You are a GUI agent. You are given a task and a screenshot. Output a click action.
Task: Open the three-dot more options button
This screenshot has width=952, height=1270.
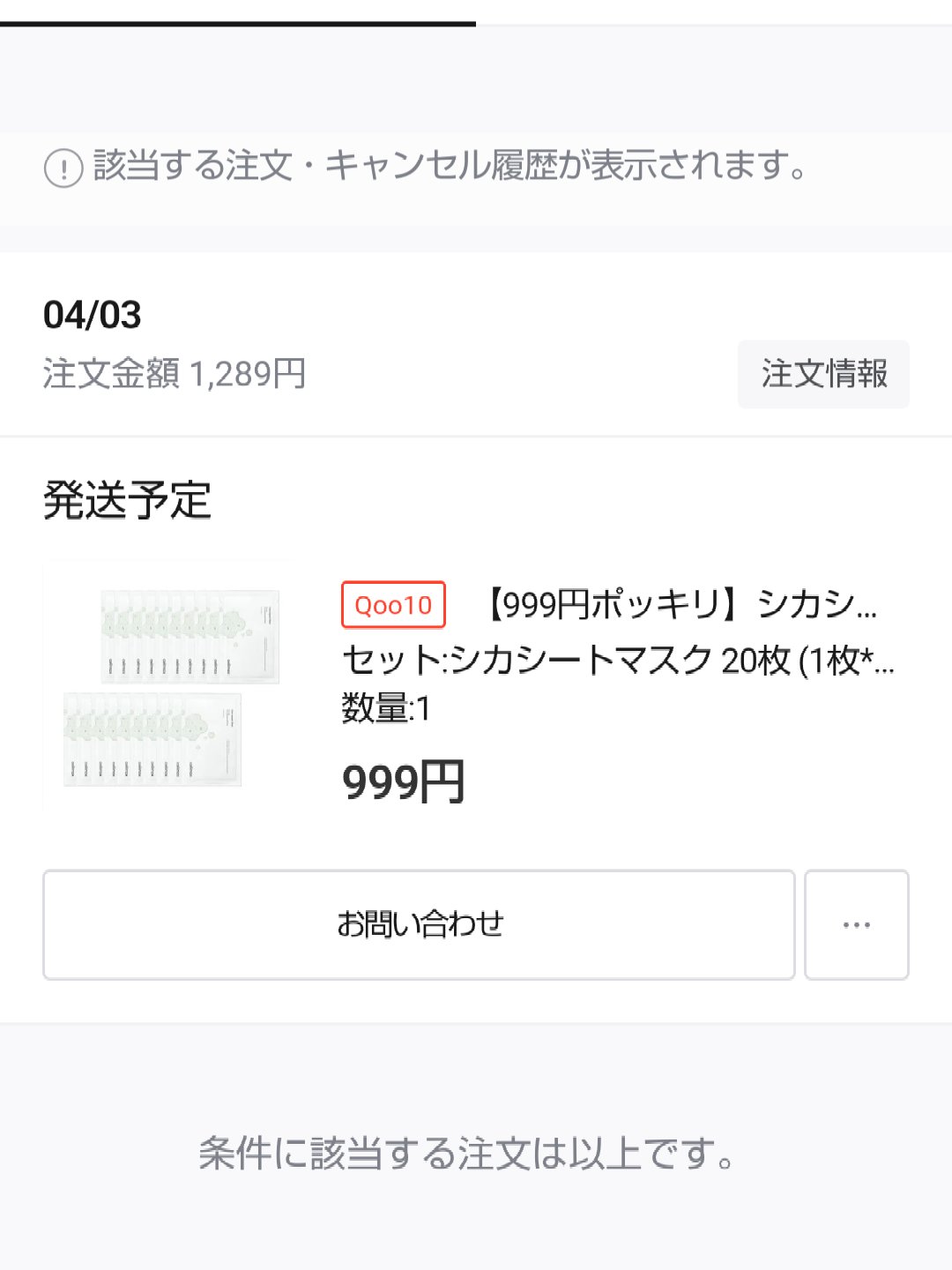[x=856, y=924]
